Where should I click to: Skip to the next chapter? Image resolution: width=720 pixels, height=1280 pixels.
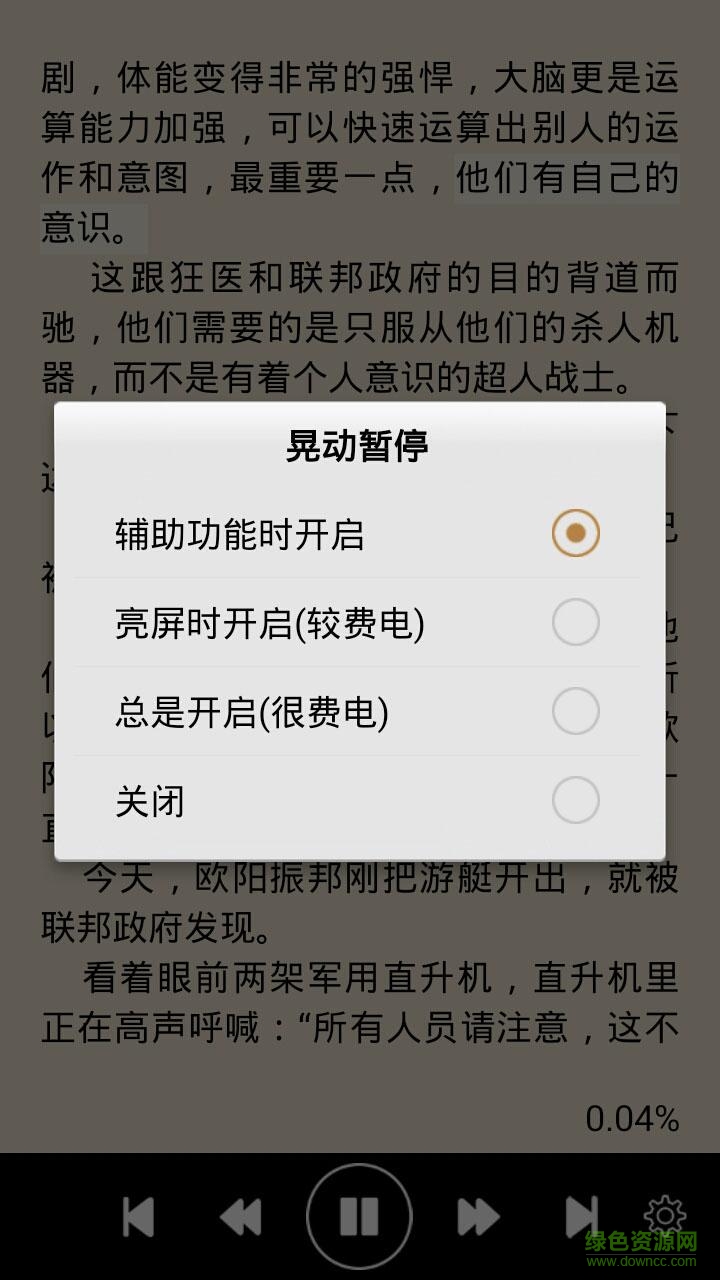580,1215
